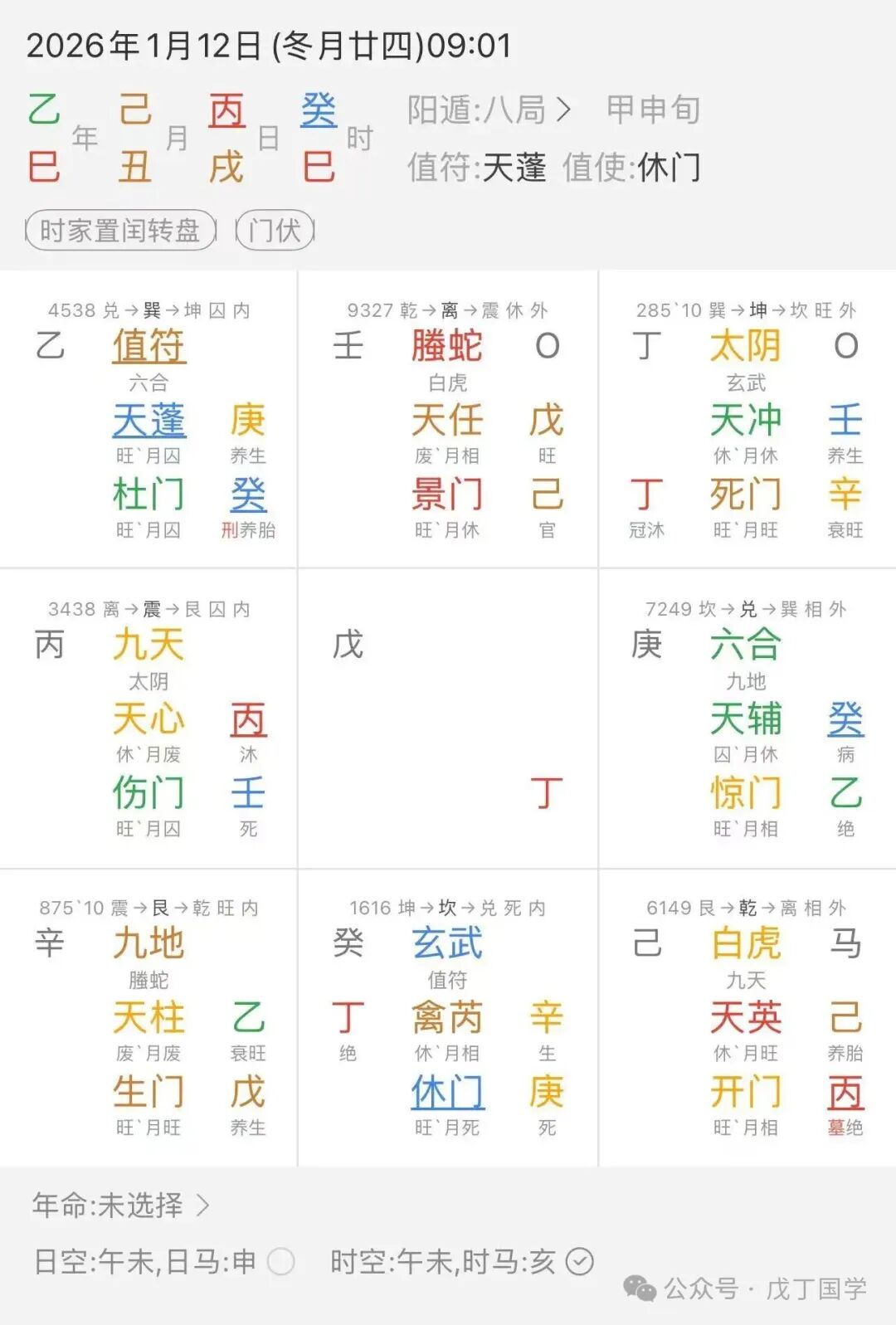
Task: Open the 门伏 view
Action: 274,231
